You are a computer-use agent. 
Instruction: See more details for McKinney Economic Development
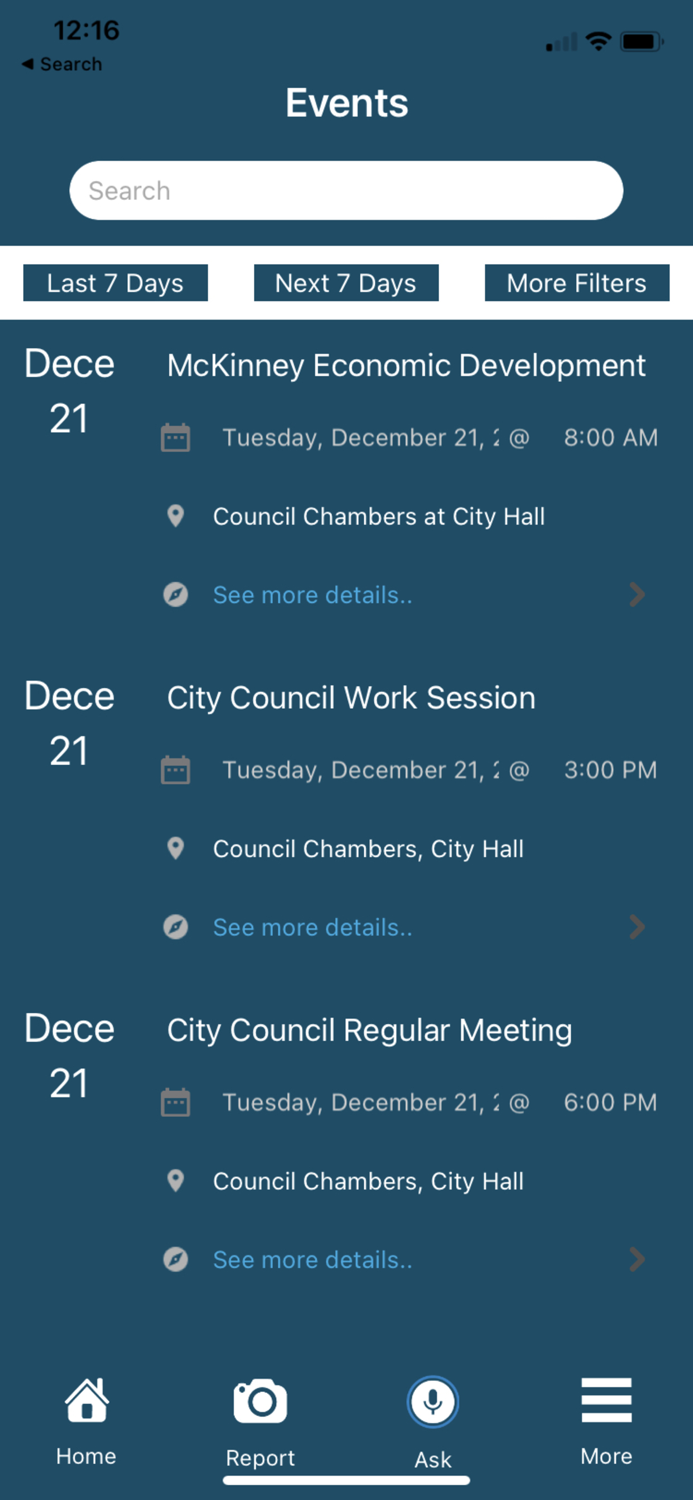[312, 596]
